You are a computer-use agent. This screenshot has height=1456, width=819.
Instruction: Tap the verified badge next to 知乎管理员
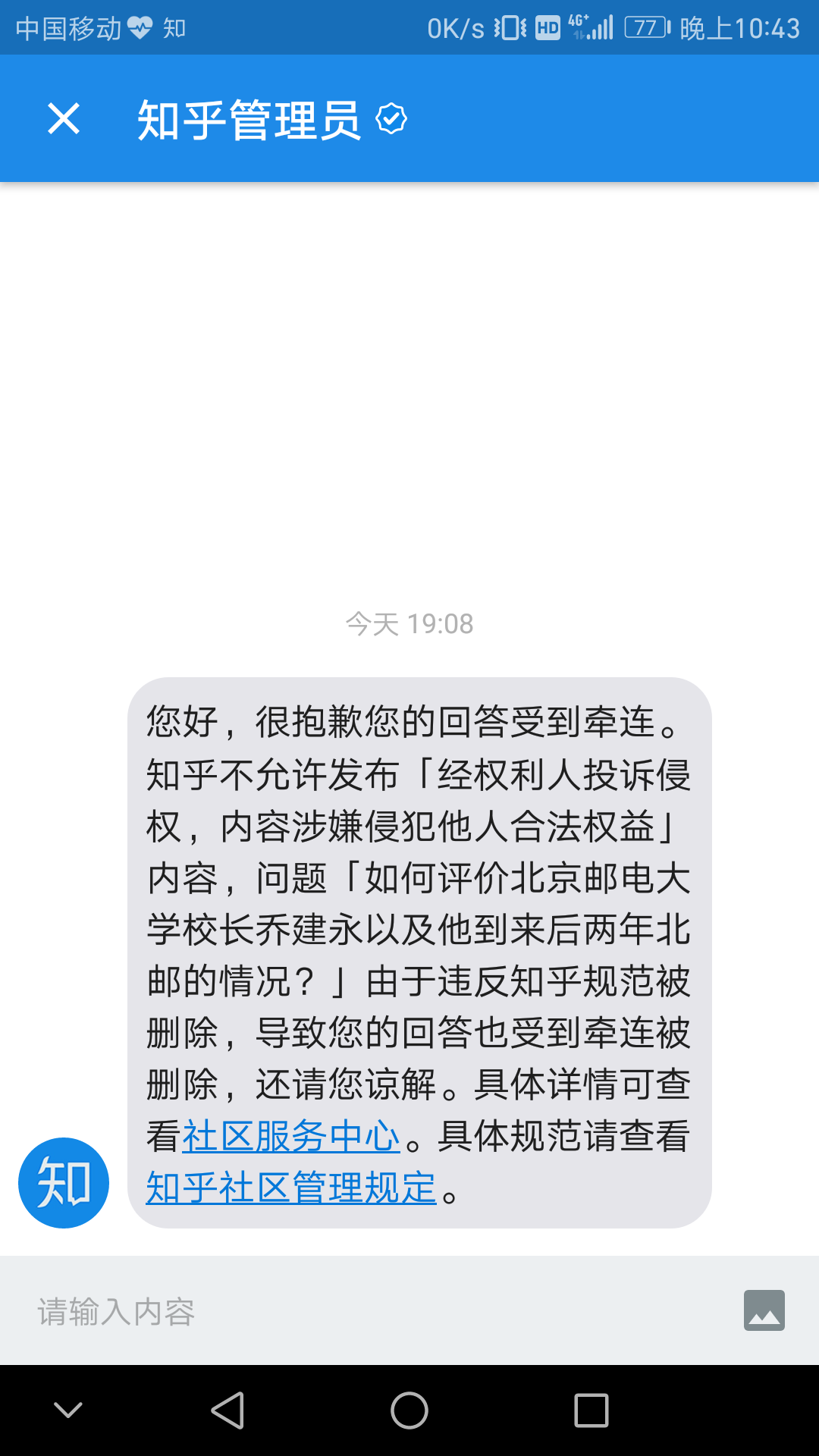pyautogui.click(x=391, y=119)
